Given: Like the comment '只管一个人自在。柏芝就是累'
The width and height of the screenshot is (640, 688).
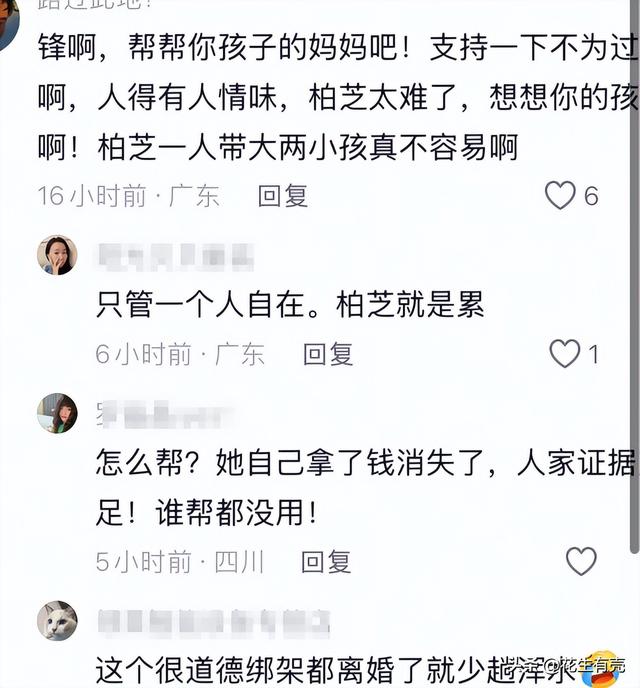Looking at the screenshot, I should coord(565,353).
